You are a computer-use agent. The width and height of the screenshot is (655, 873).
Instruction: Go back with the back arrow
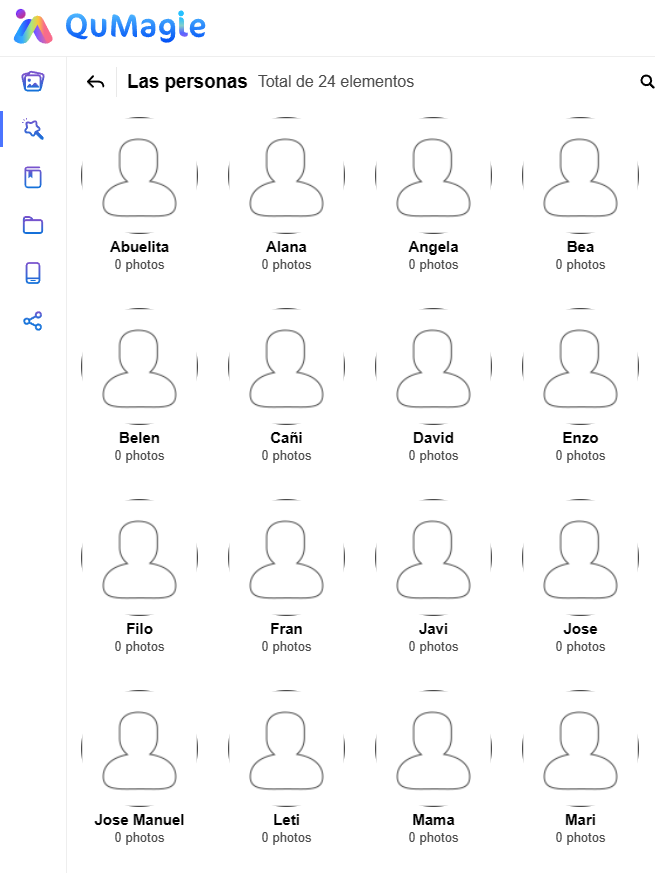point(96,82)
